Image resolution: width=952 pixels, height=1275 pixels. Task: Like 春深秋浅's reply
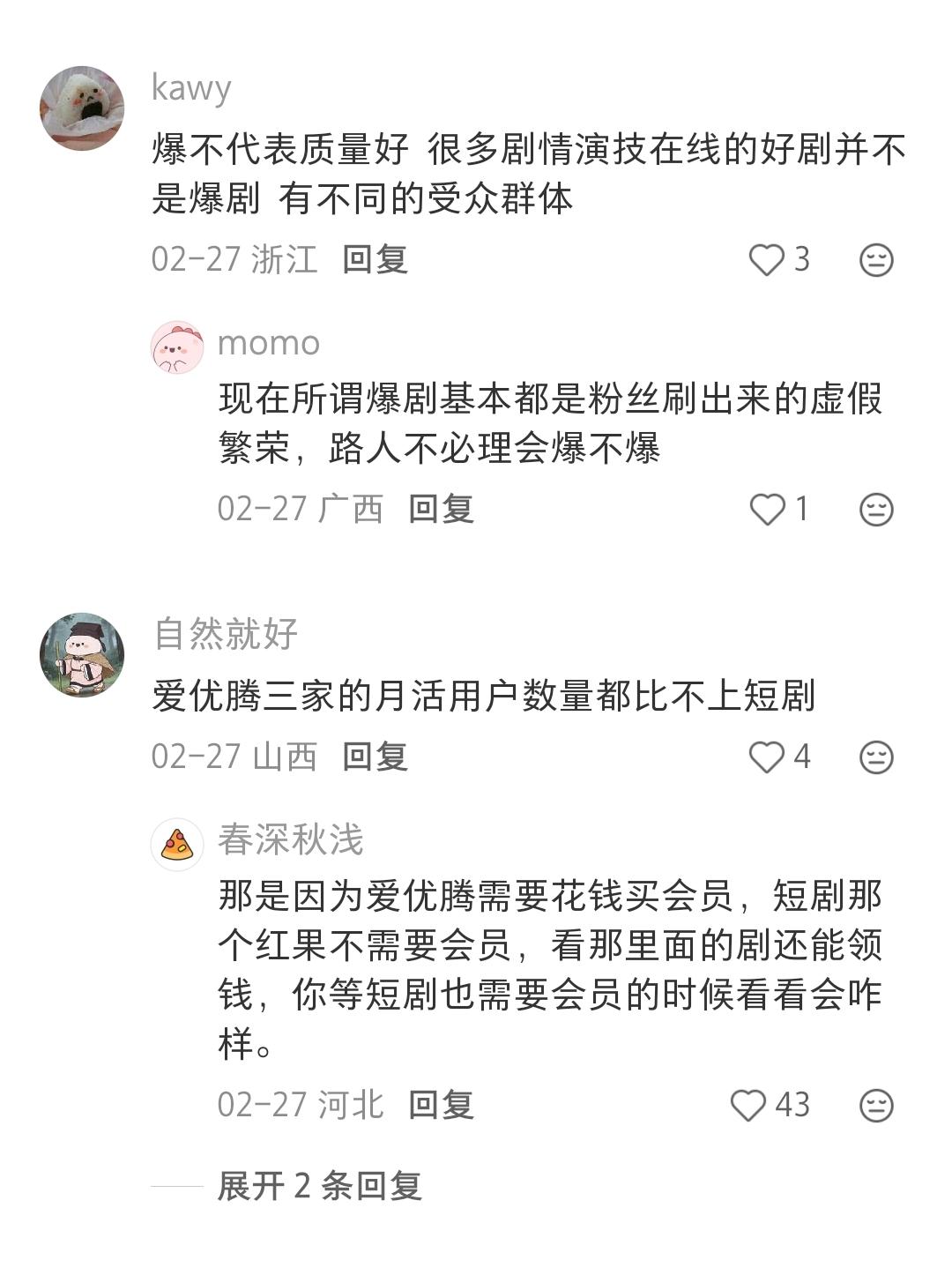click(x=748, y=1106)
